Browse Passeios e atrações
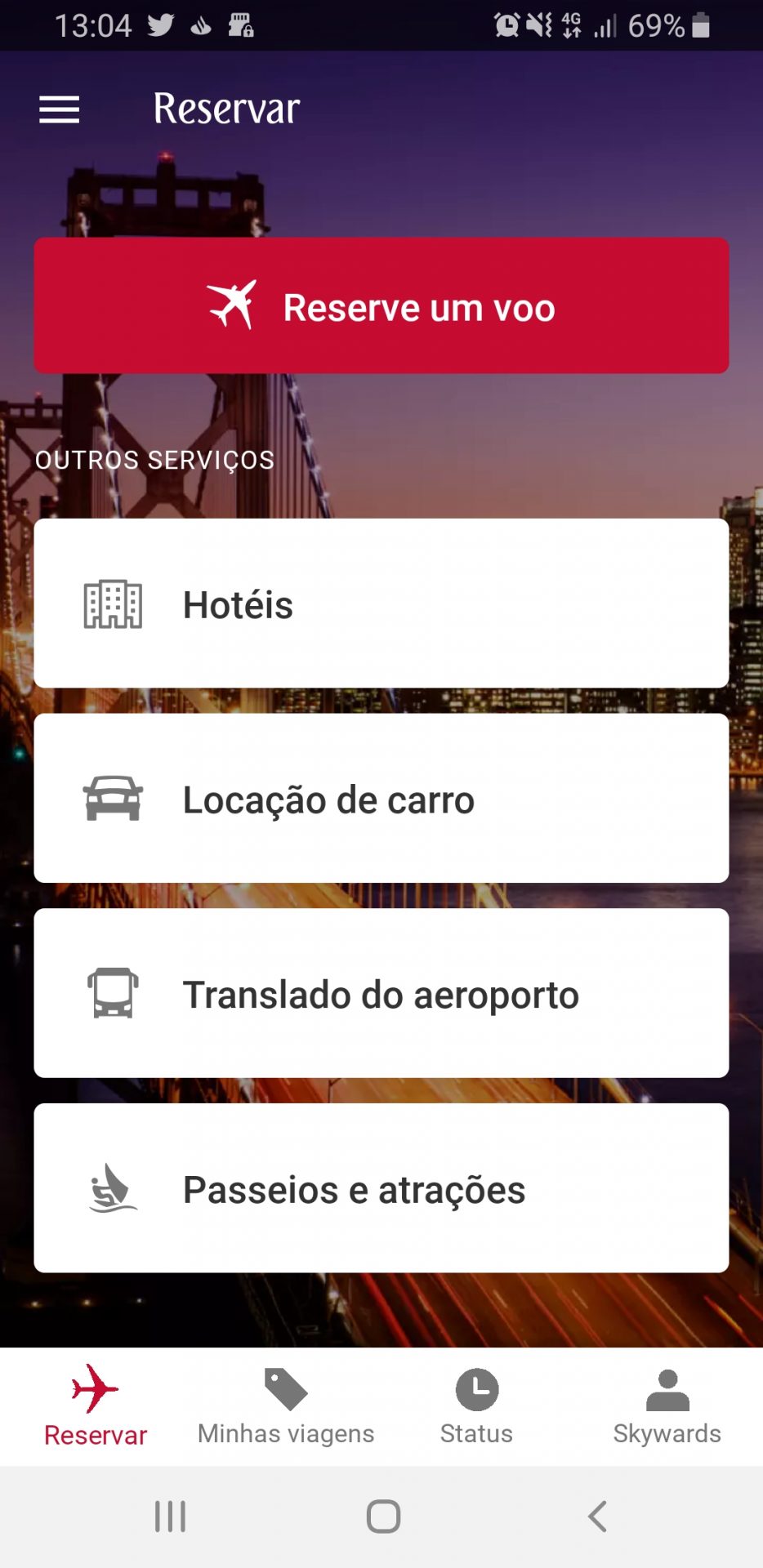763x1568 pixels. (381, 1188)
